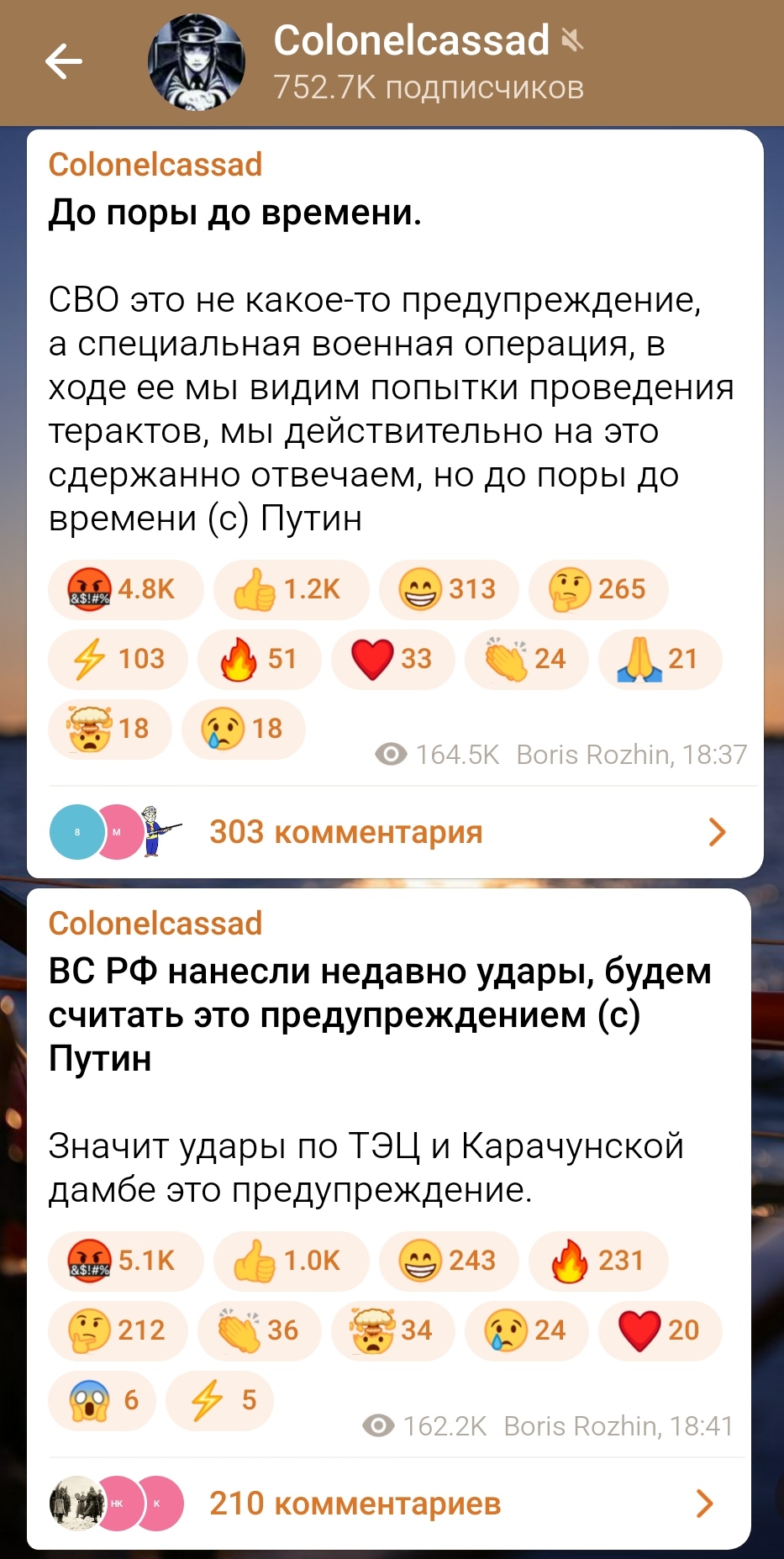The height and width of the screenshot is (1559, 784).
Task: Add angry reaction with 5.1K count
Action: click(x=125, y=1261)
